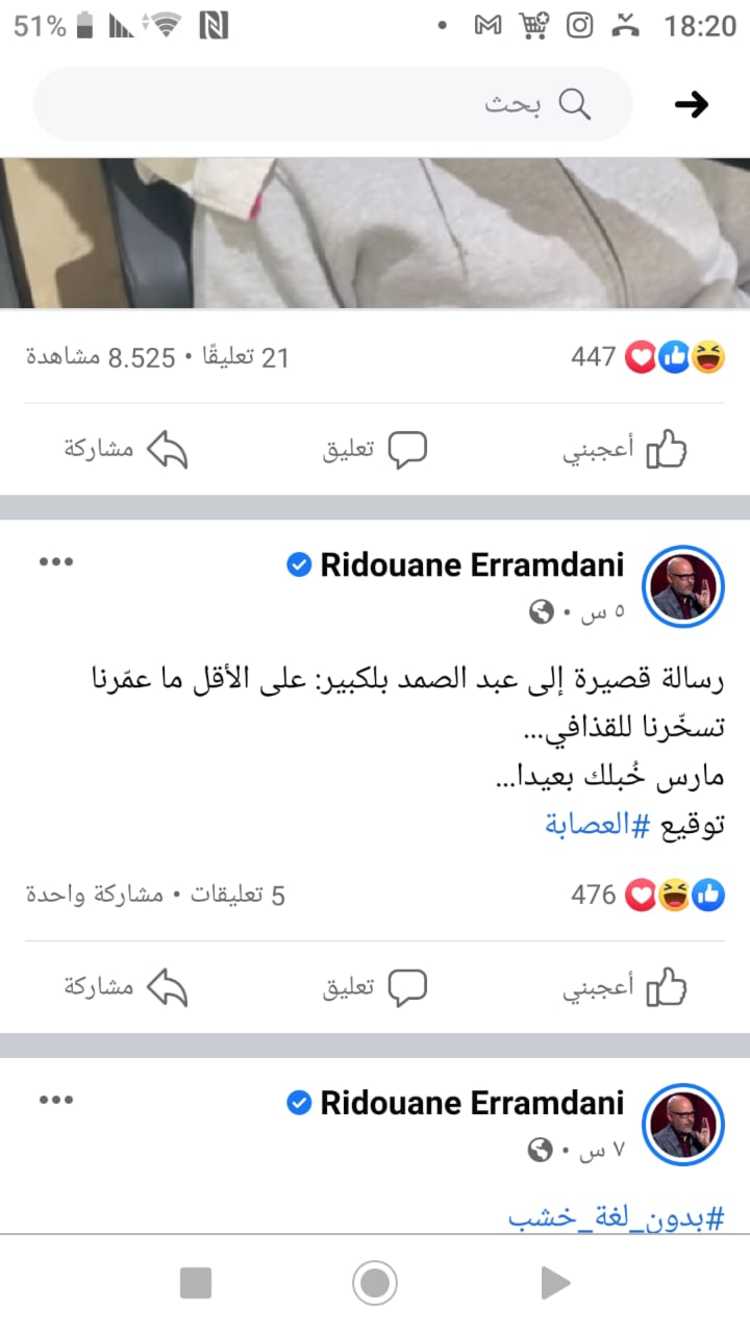Share the post with 8.525 views
The width and height of the screenshot is (750, 1333).
click(126, 451)
